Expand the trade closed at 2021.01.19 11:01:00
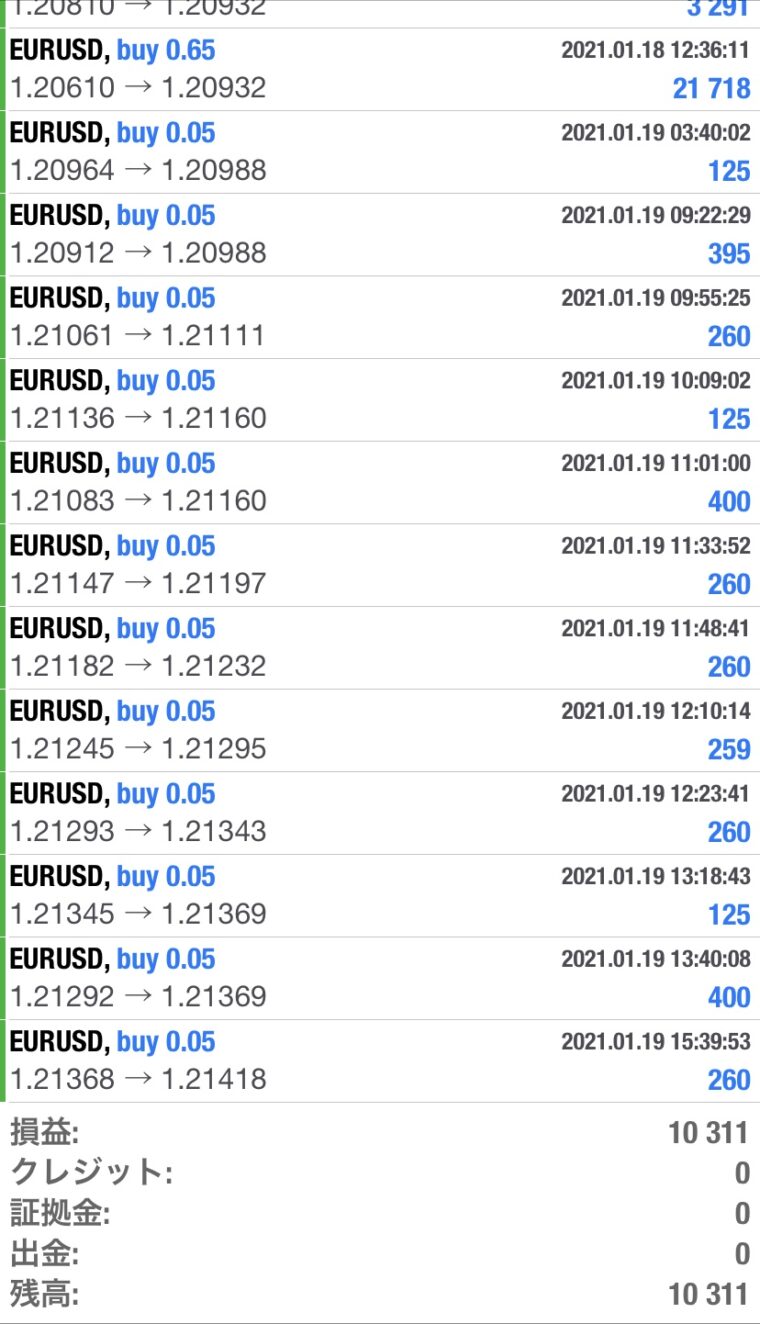Screen dimensions: 760x1324 tap(380, 482)
